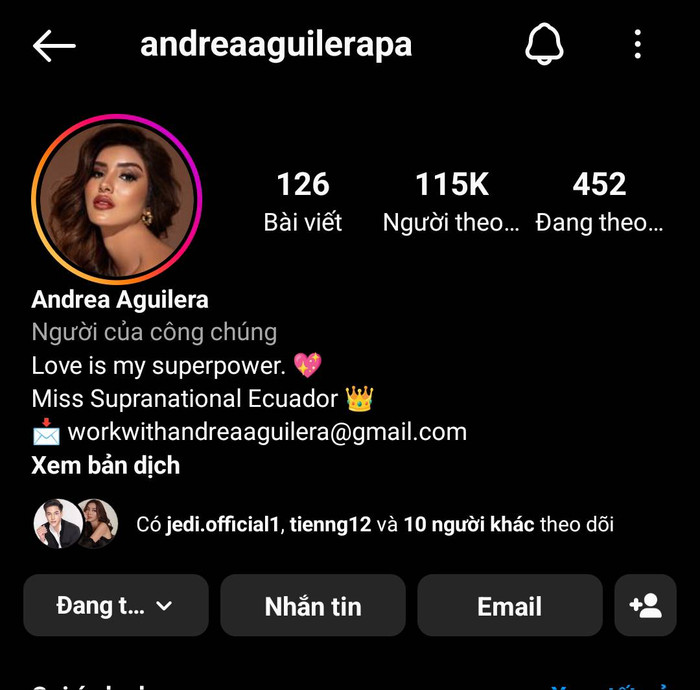700x690 pixels.
Task: Open the three-dot overflow menu
Action: click(x=638, y=44)
